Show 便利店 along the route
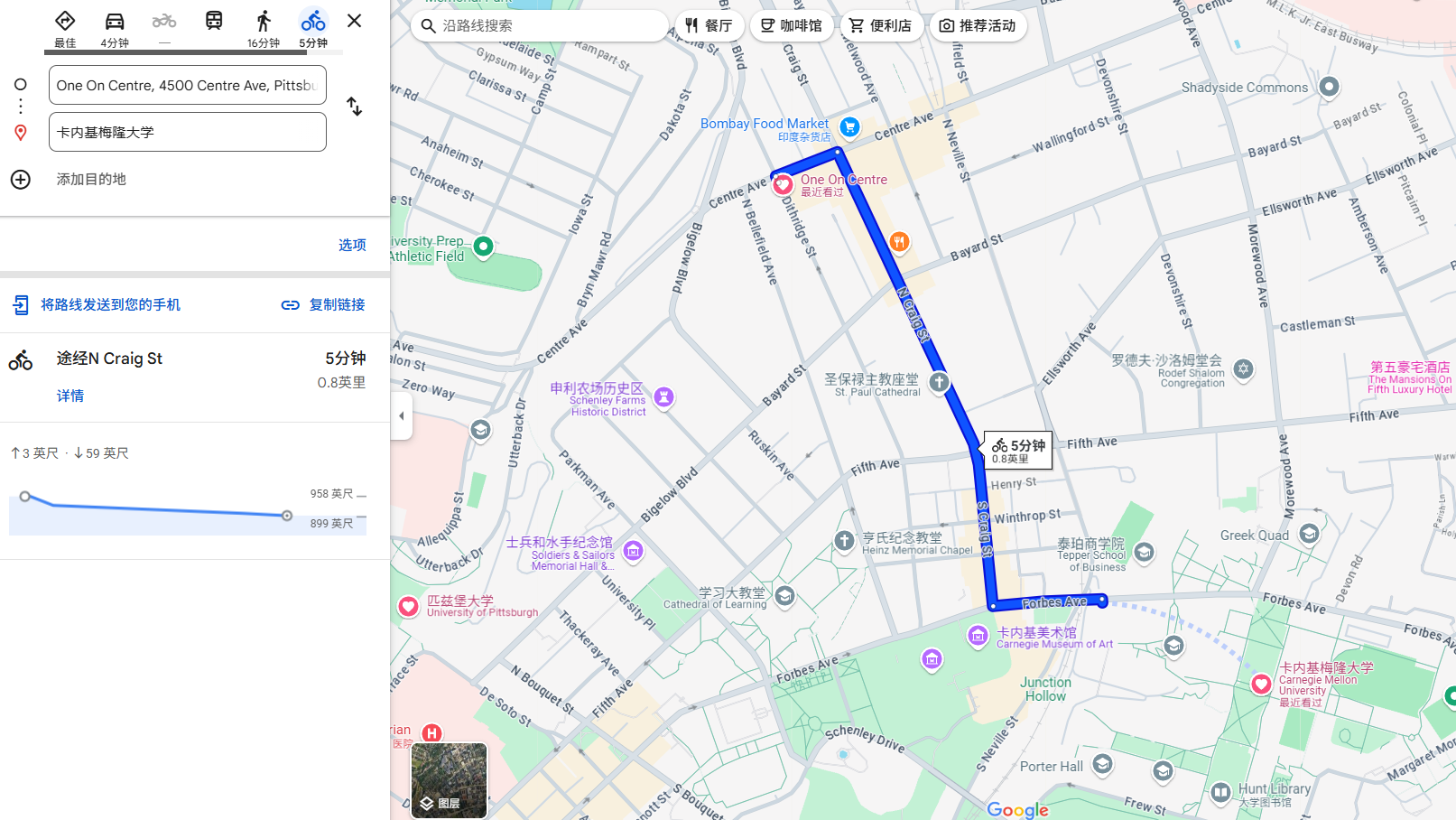The width and height of the screenshot is (1456, 820). point(881,25)
